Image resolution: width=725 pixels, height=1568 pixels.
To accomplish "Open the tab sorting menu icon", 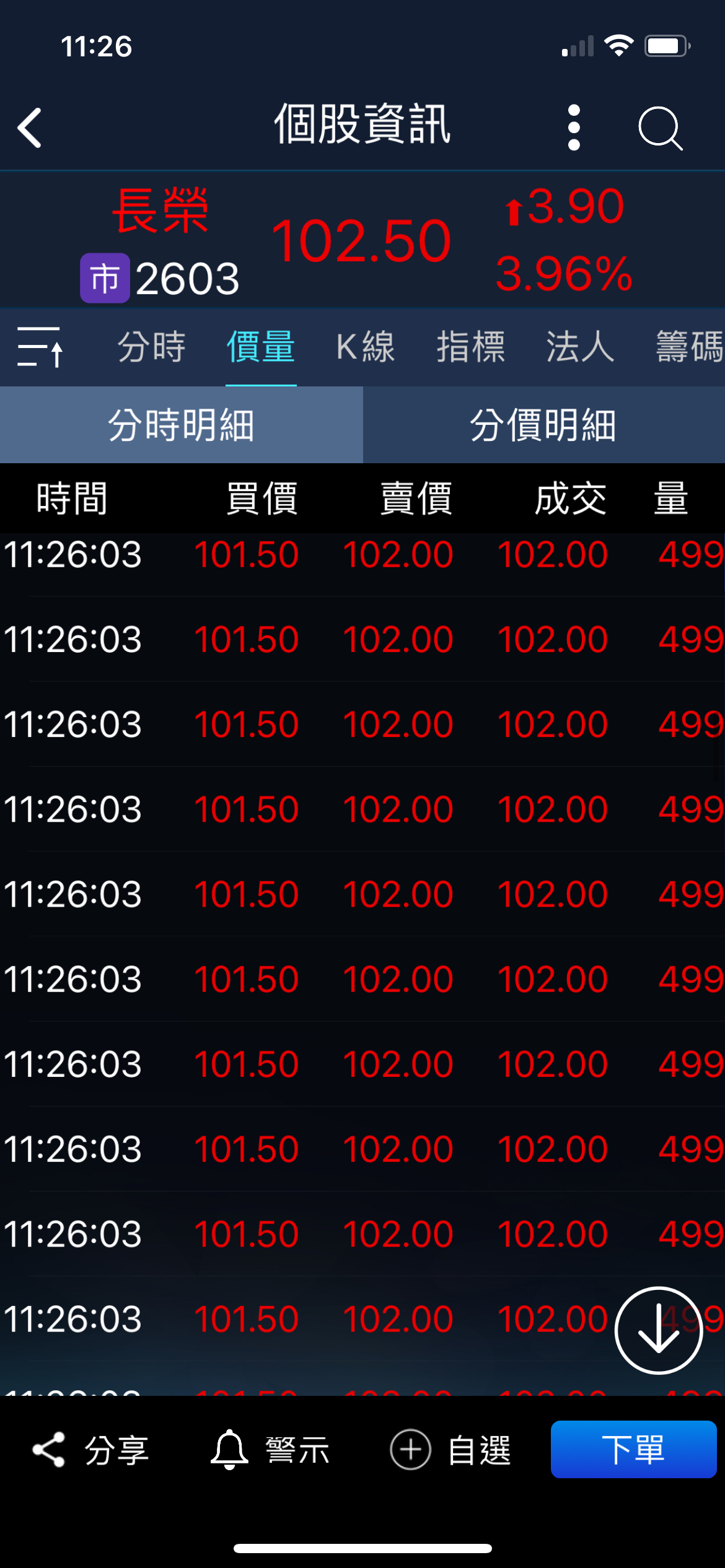I will pyautogui.click(x=40, y=347).
